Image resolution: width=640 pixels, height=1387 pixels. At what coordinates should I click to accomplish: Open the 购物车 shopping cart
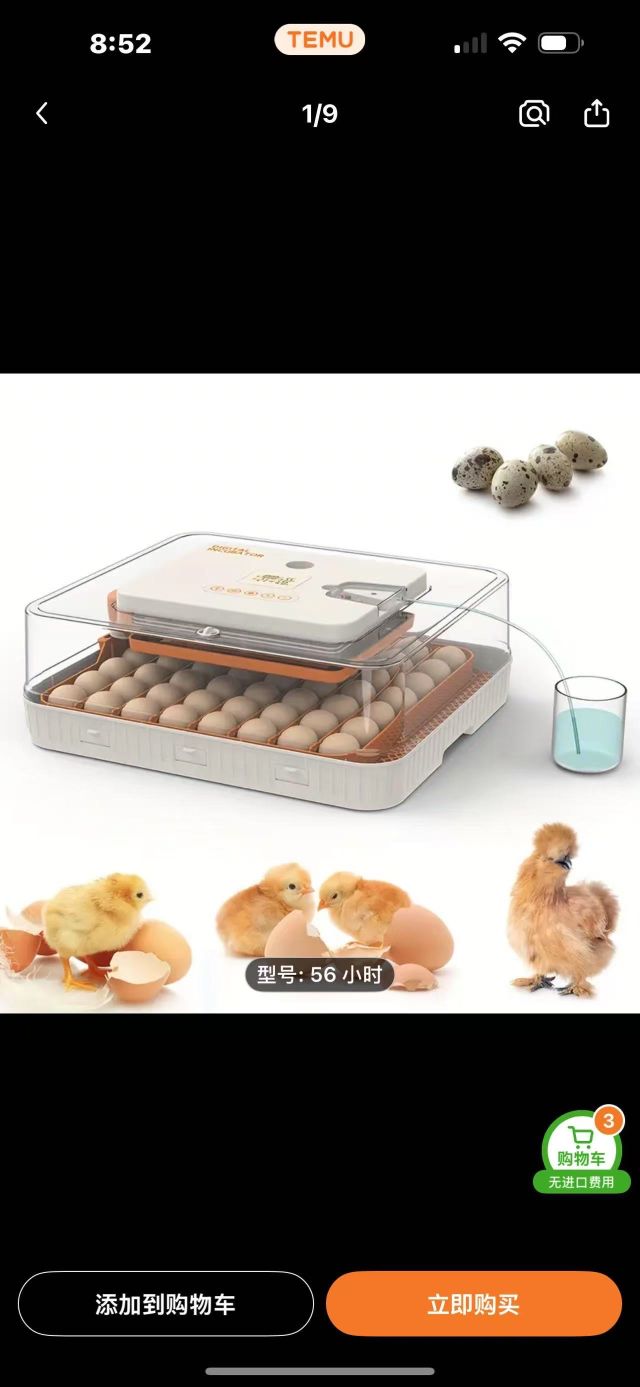point(581,1151)
